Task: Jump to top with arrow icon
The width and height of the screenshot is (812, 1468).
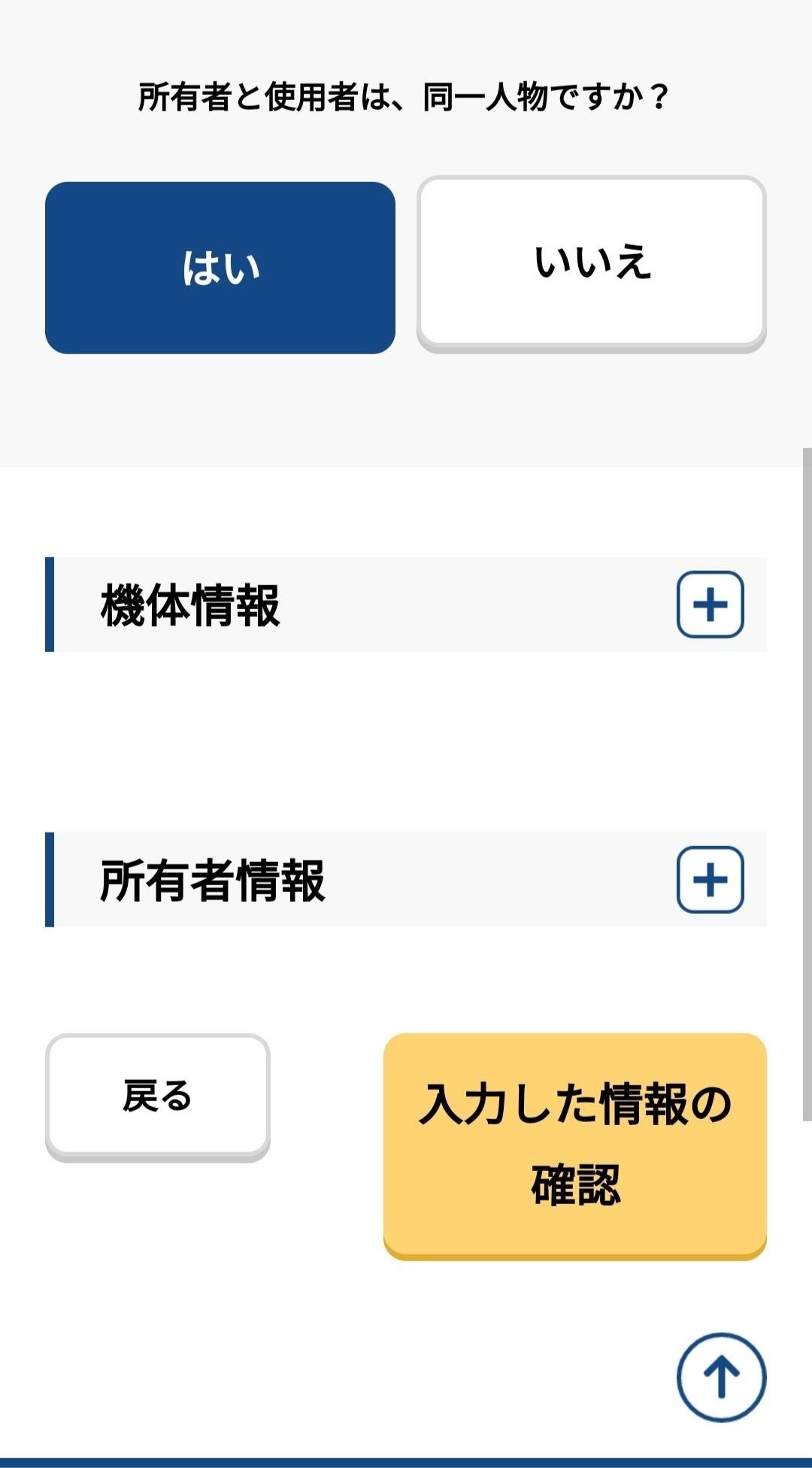Action: (722, 1377)
